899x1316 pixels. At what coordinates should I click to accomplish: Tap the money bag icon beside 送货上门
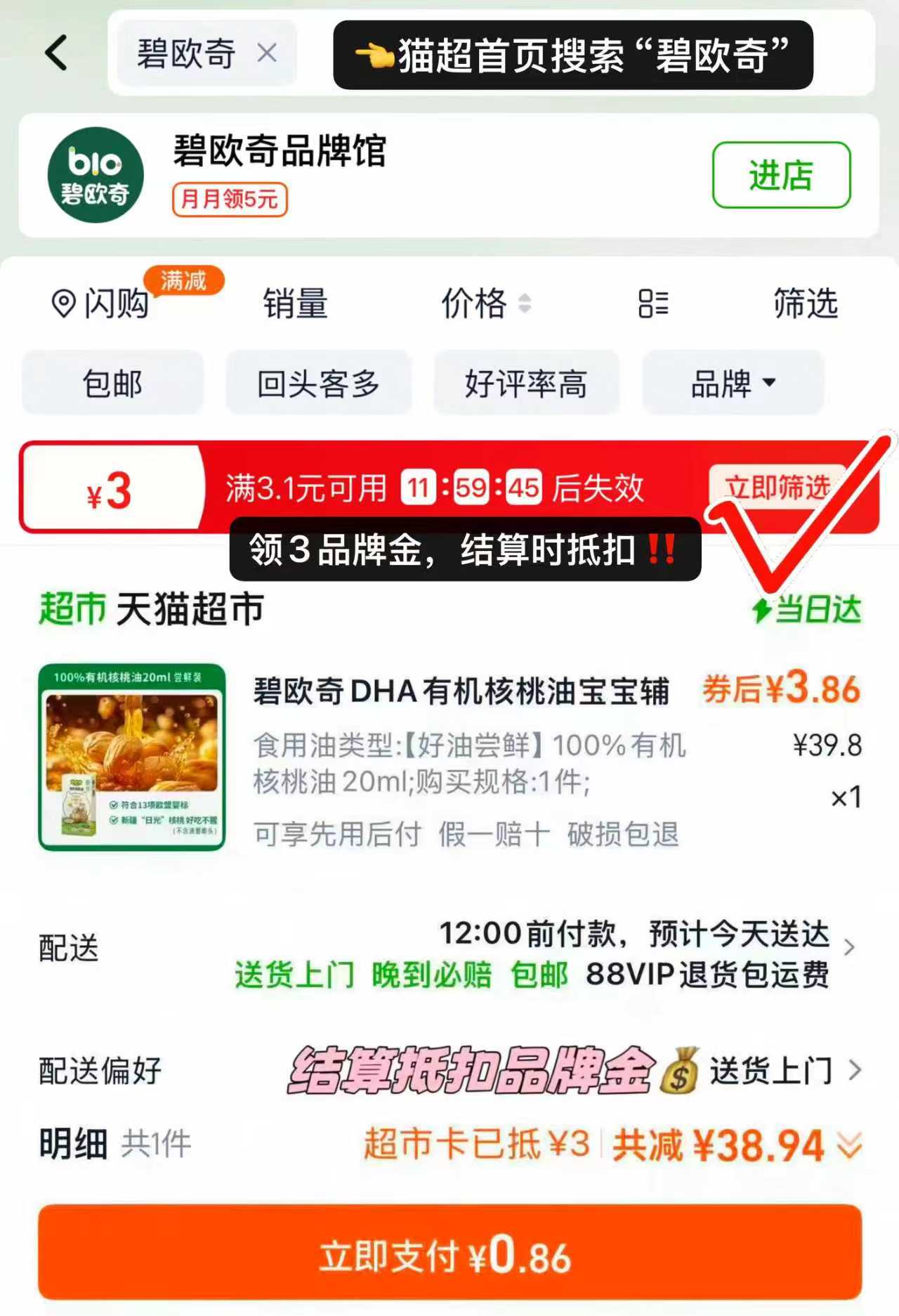pyautogui.click(x=678, y=1069)
